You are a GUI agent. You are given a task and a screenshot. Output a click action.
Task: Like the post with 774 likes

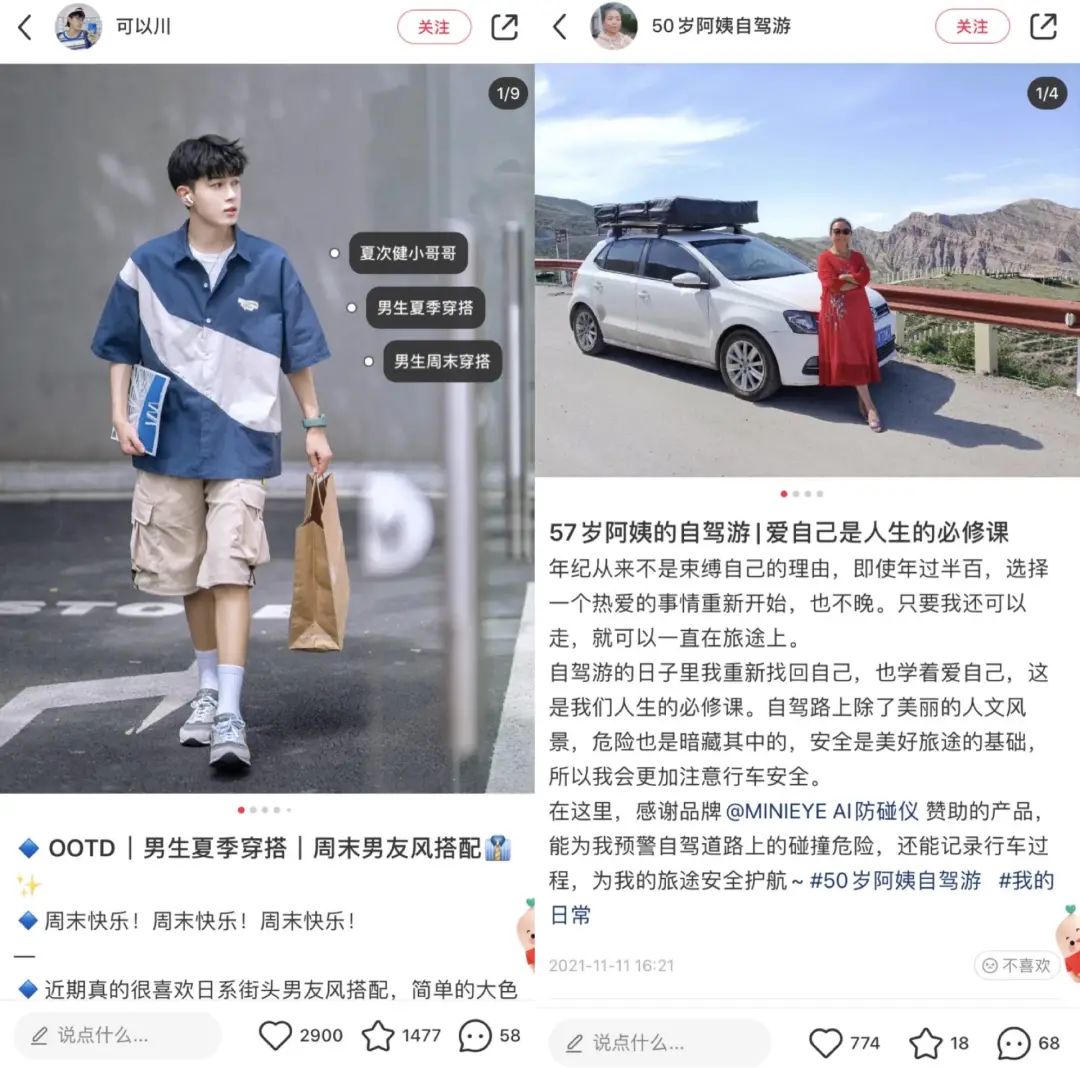[826, 1043]
